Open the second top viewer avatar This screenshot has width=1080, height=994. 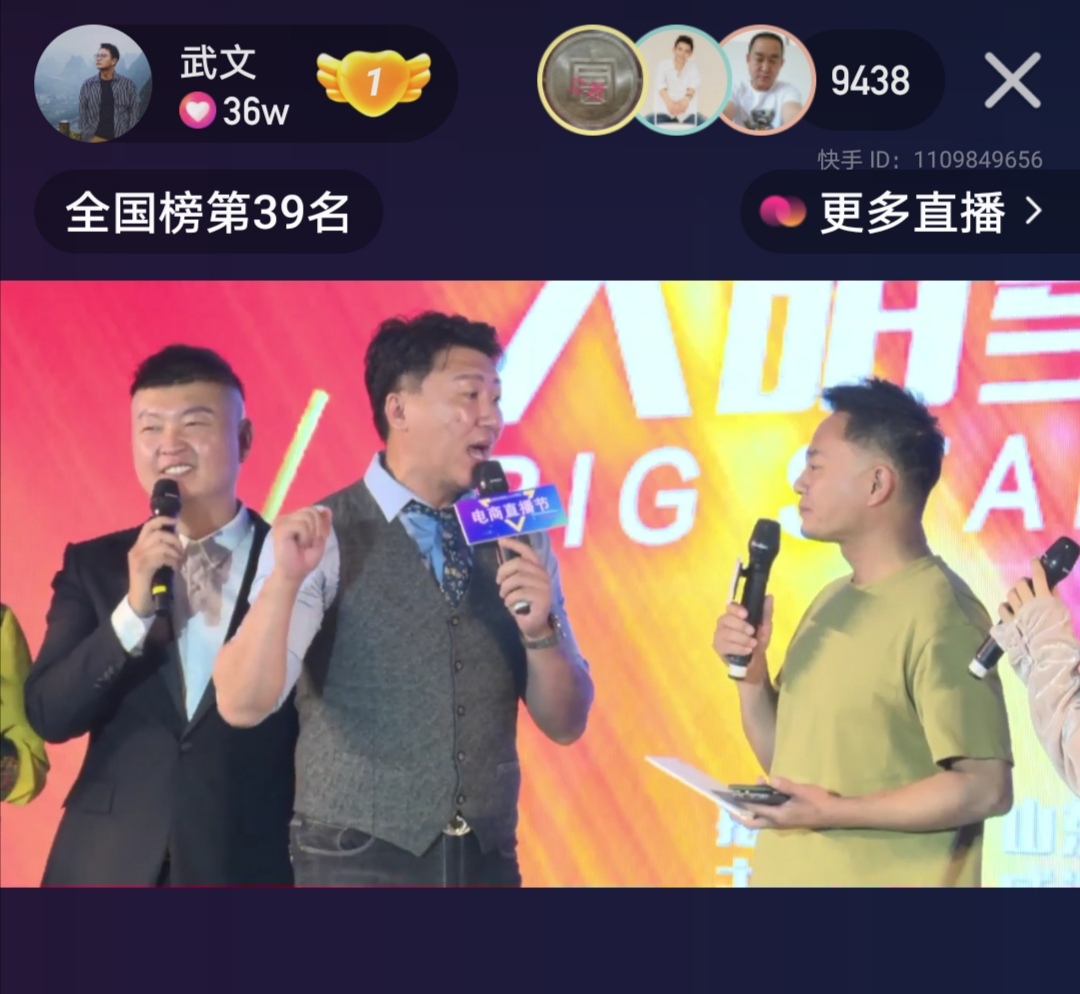680,80
